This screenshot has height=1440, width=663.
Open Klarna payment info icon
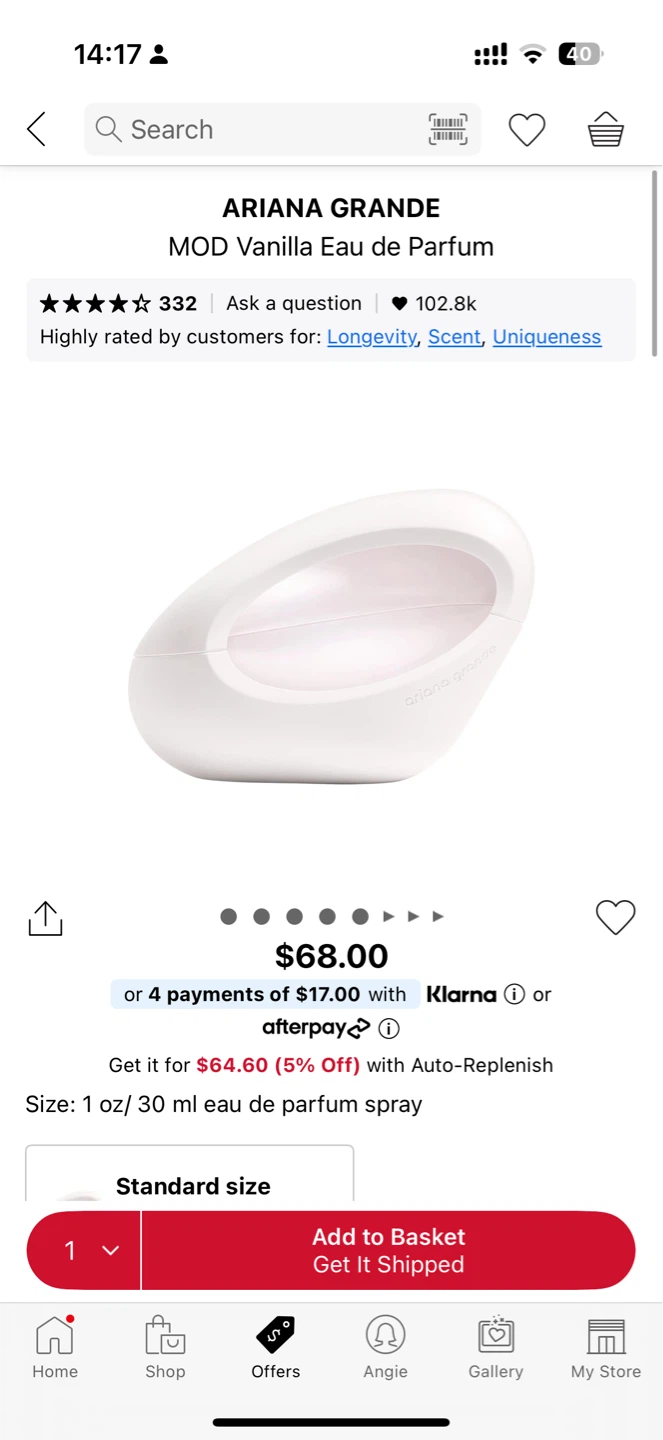[514, 994]
